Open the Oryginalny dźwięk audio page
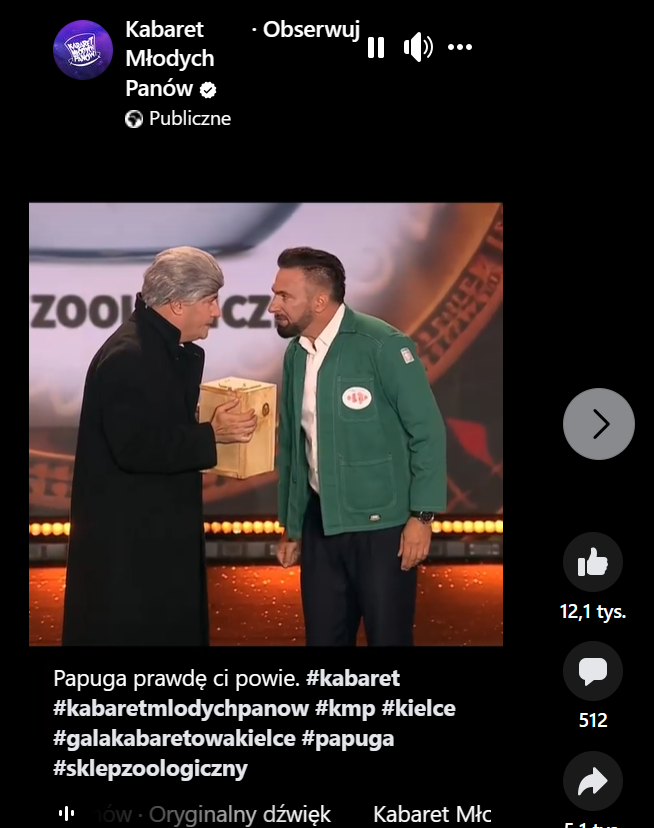The width and height of the screenshot is (654, 828). [240, 814]
